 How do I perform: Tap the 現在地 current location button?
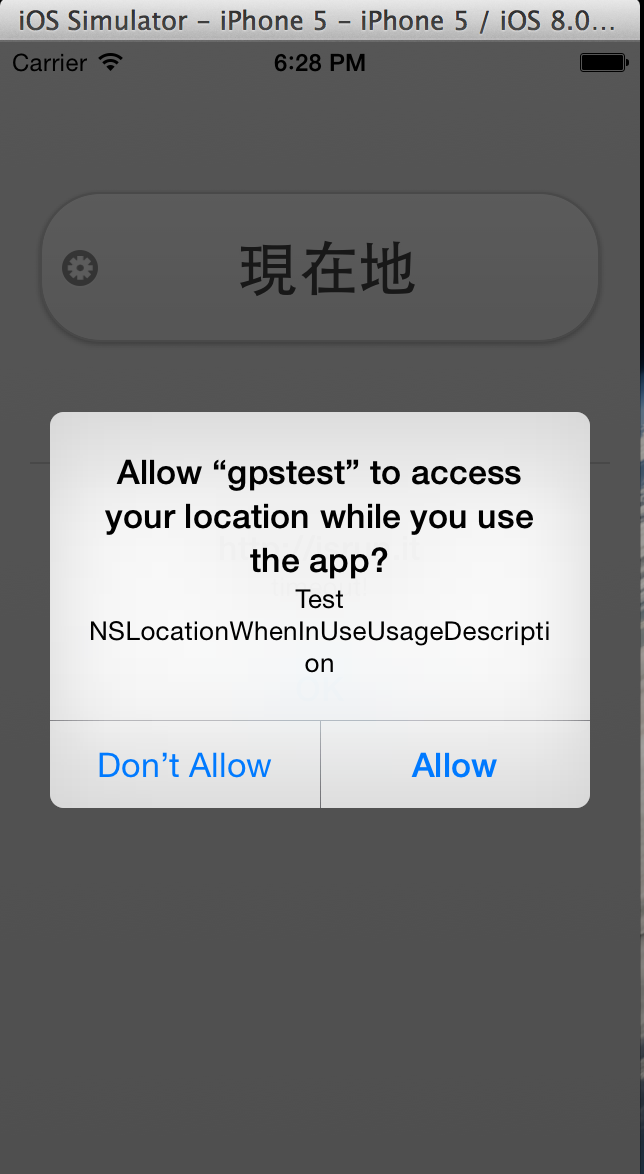pos(320,269)
